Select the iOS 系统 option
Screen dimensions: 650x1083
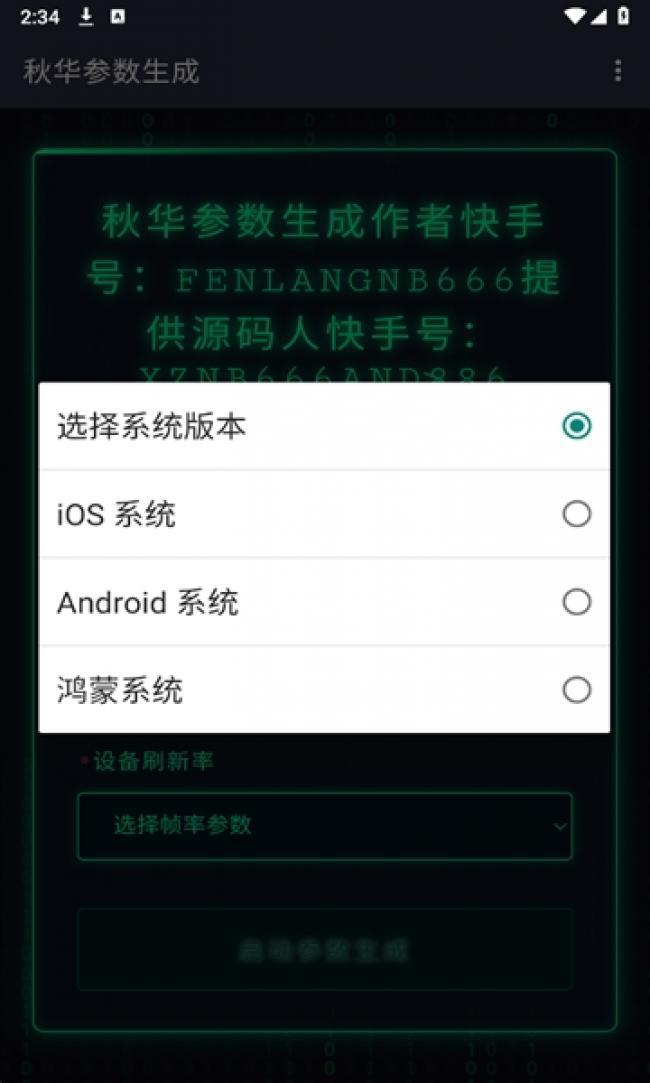324,514
